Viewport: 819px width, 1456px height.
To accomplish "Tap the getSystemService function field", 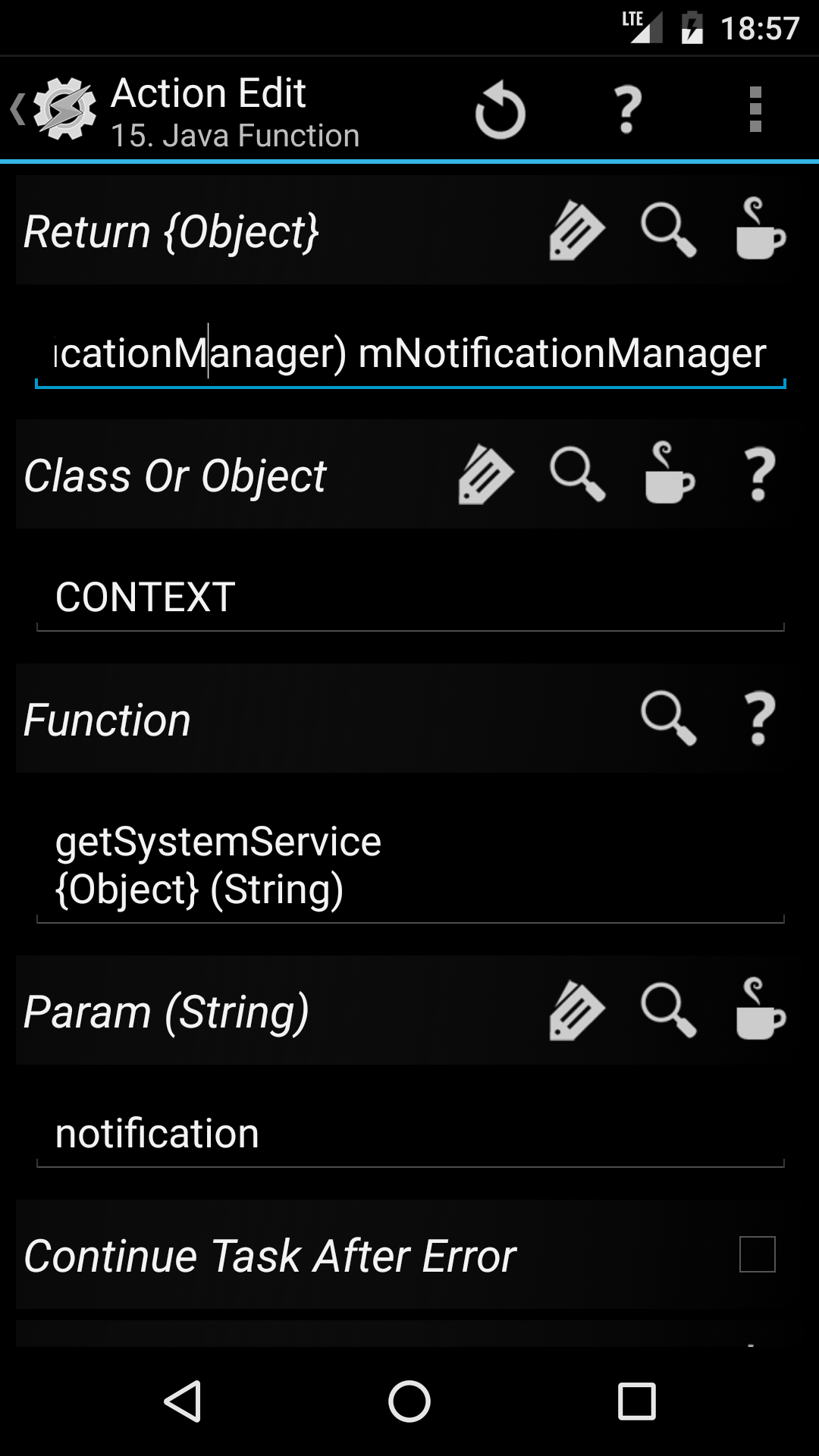I will (410, 867).
